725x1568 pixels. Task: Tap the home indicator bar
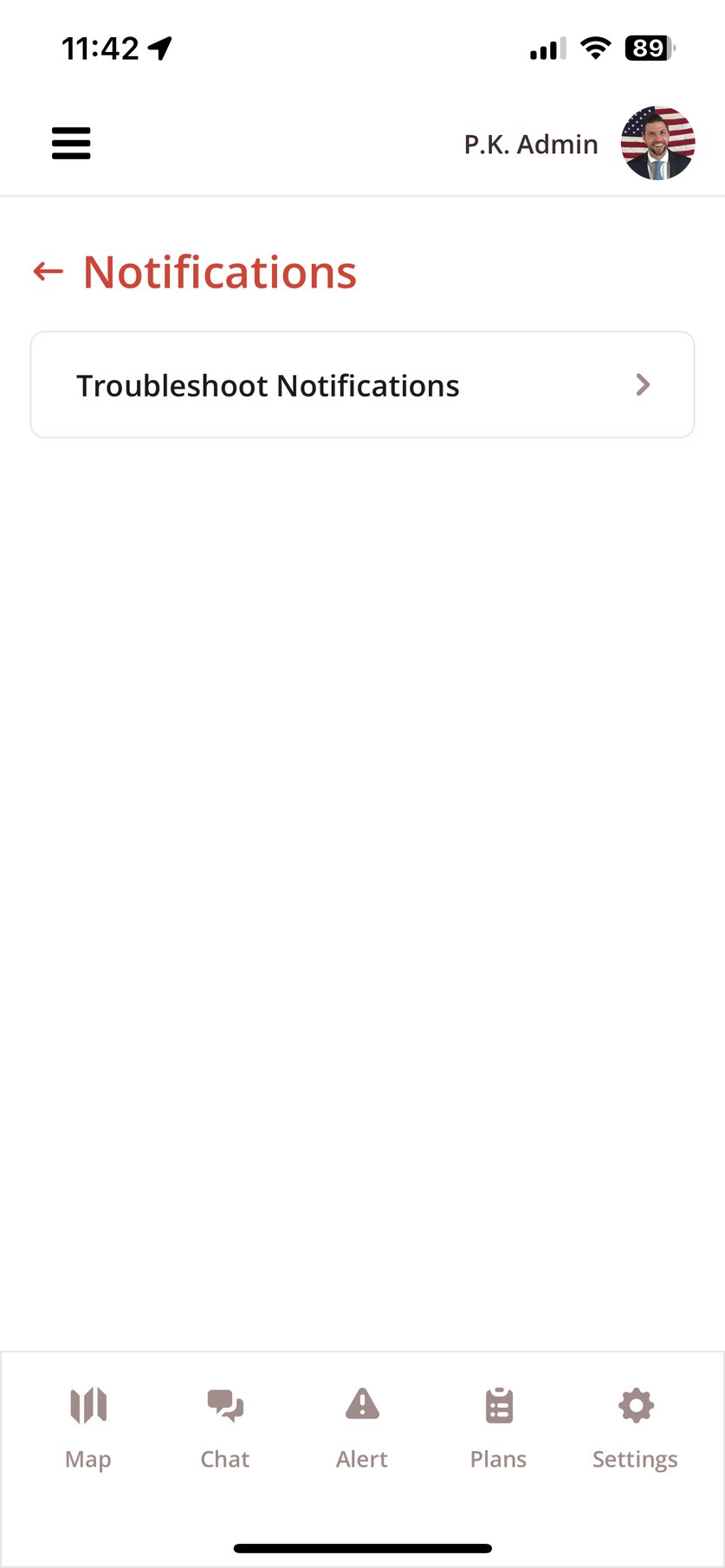tap(362, 1547)
